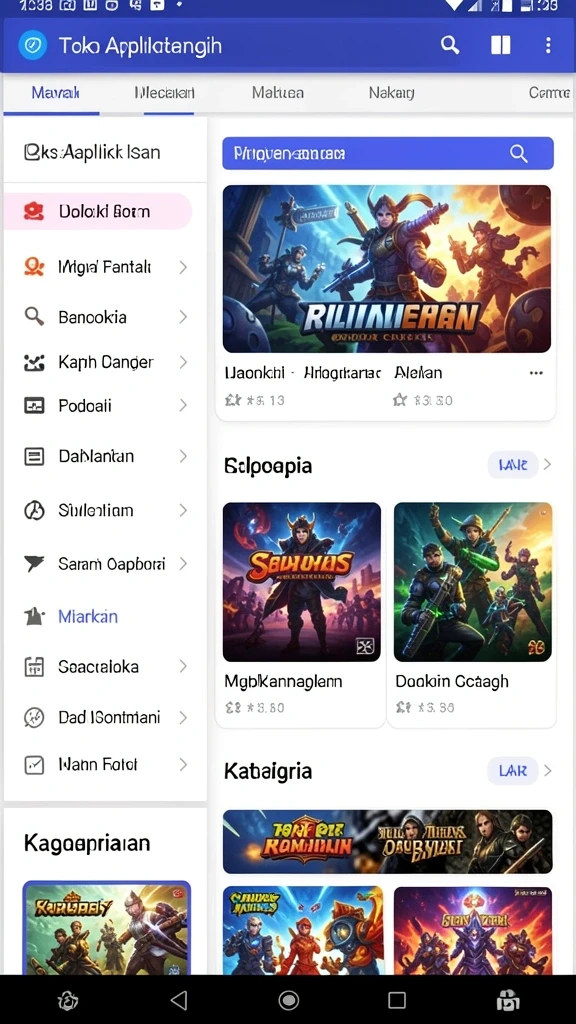
Task: Select the Miarkan menu item
Action: click(106, 616)
